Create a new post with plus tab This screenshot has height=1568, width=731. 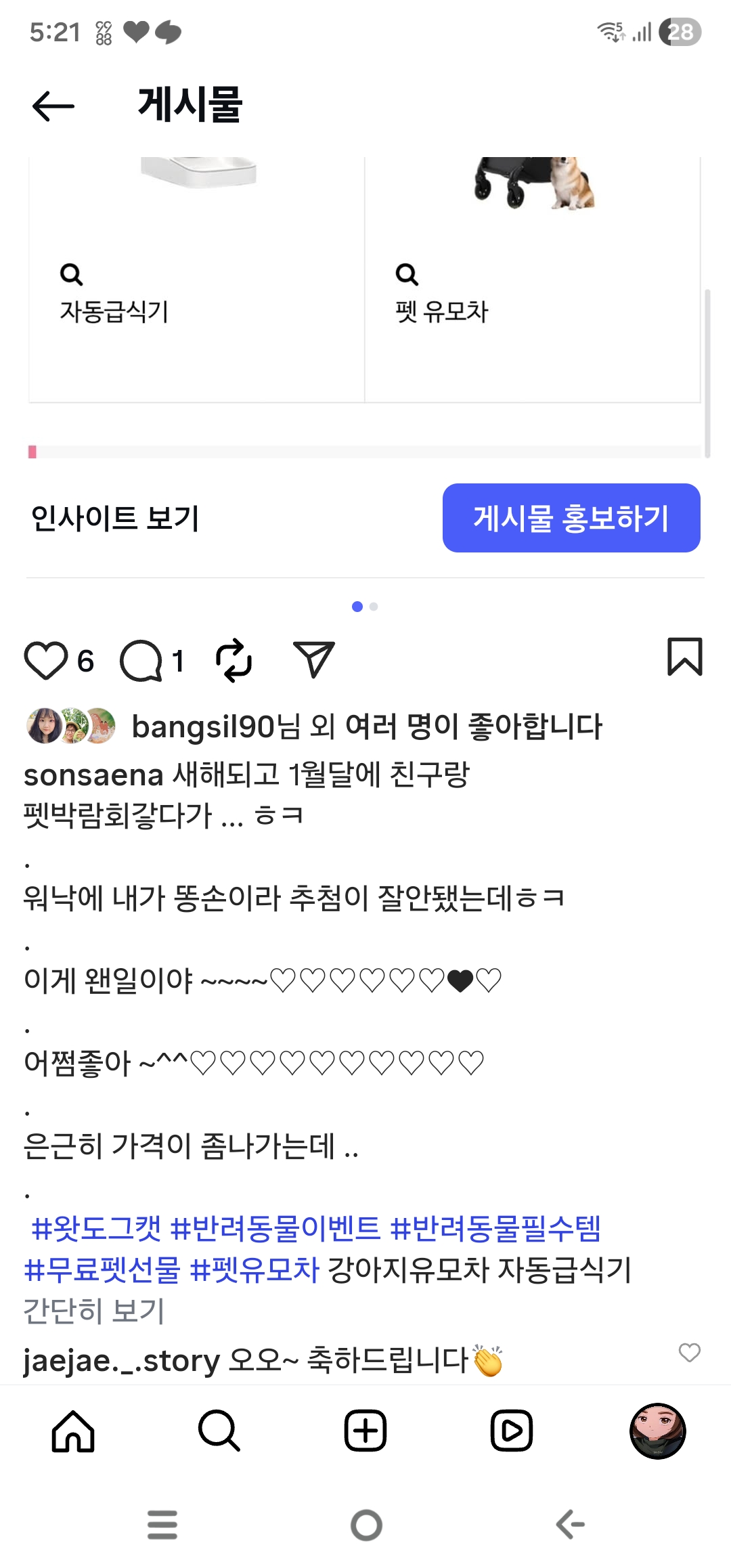(365, 1431)
